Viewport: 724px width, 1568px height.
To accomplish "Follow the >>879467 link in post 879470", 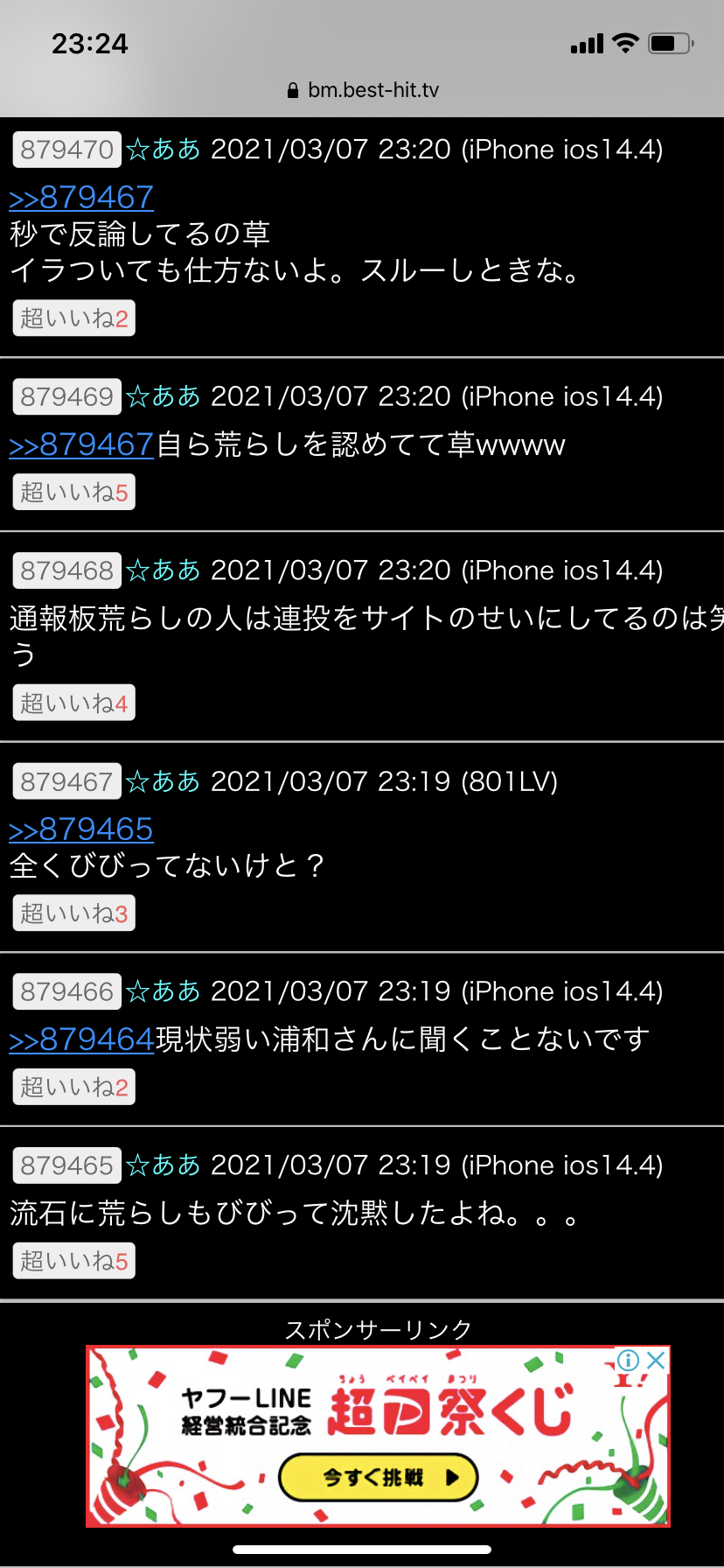I will coord(81,198).
